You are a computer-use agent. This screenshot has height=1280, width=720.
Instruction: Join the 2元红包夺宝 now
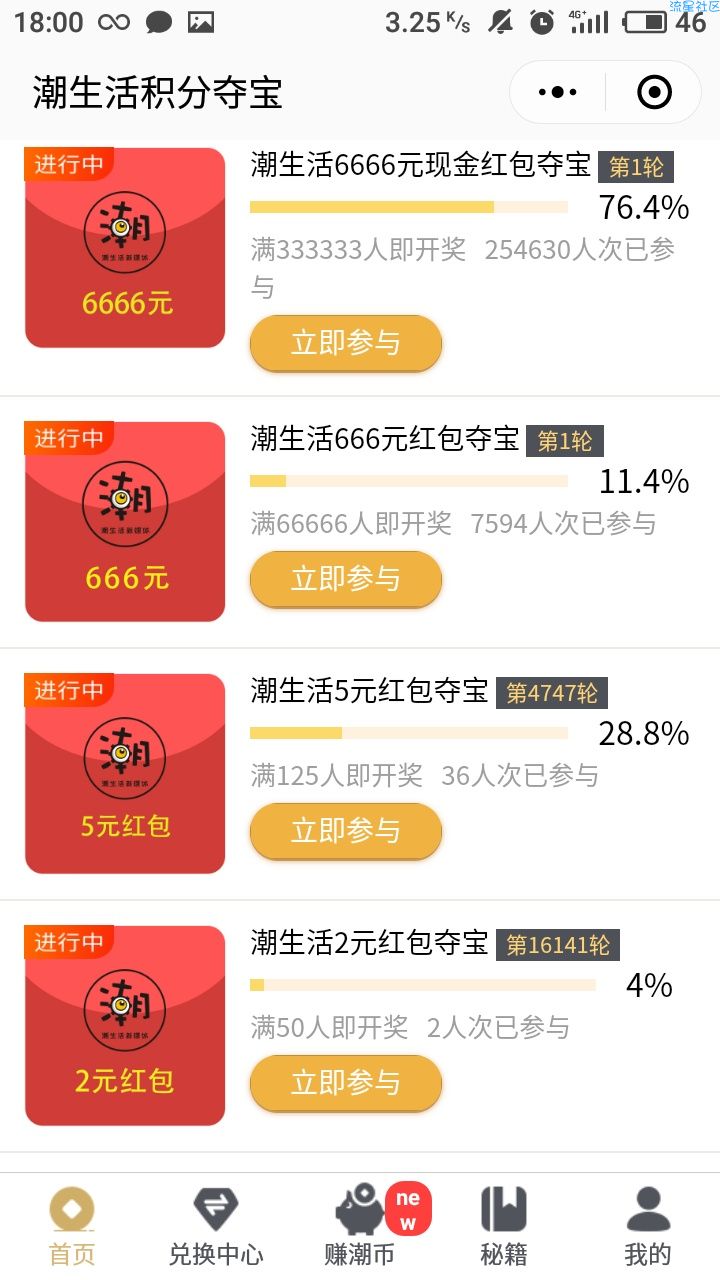(x=345, y=1083)
